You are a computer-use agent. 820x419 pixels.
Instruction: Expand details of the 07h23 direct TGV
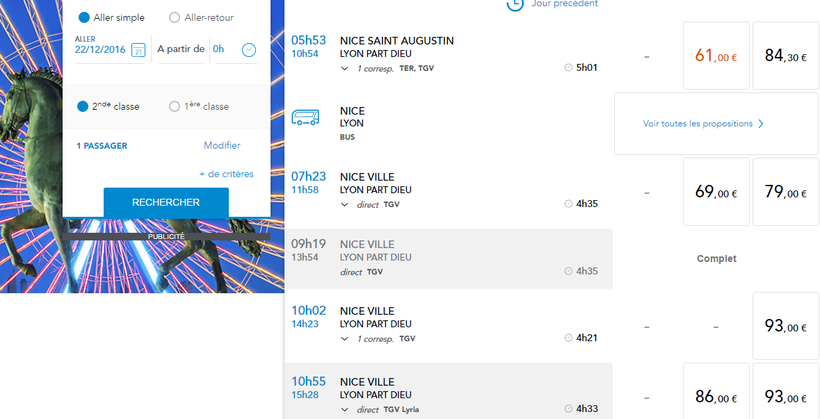point(345,204)
